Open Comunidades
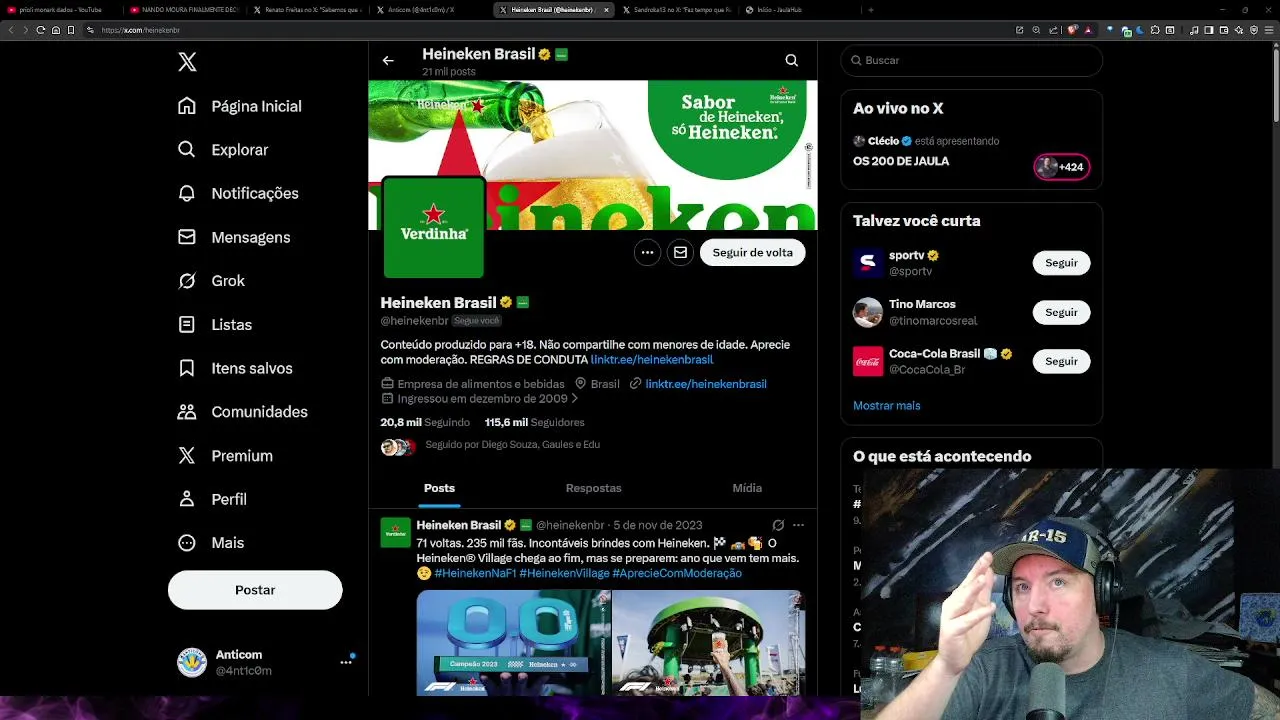Image resolution: width=1280 pixels, height=720 pixels. tap(259, 412)
